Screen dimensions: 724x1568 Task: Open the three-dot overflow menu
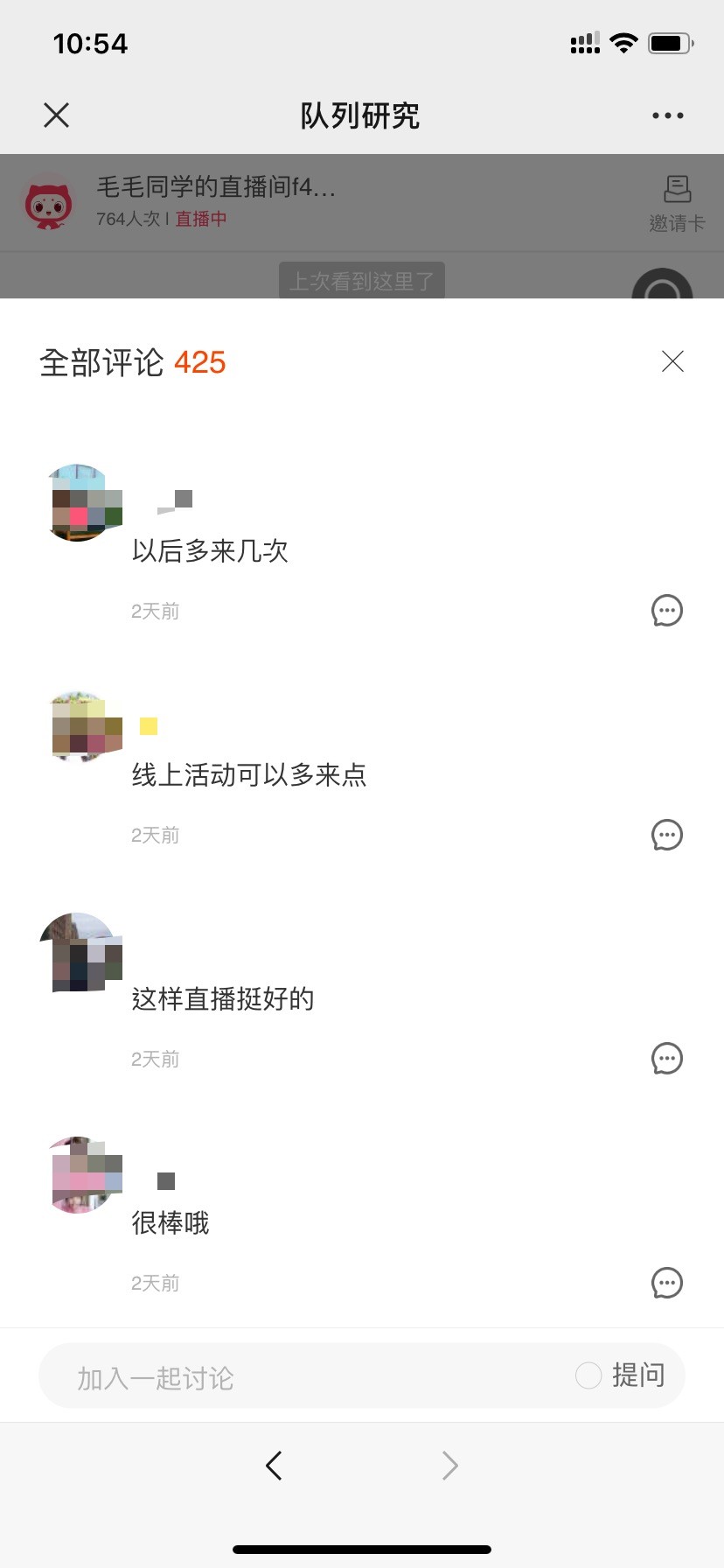667,115
